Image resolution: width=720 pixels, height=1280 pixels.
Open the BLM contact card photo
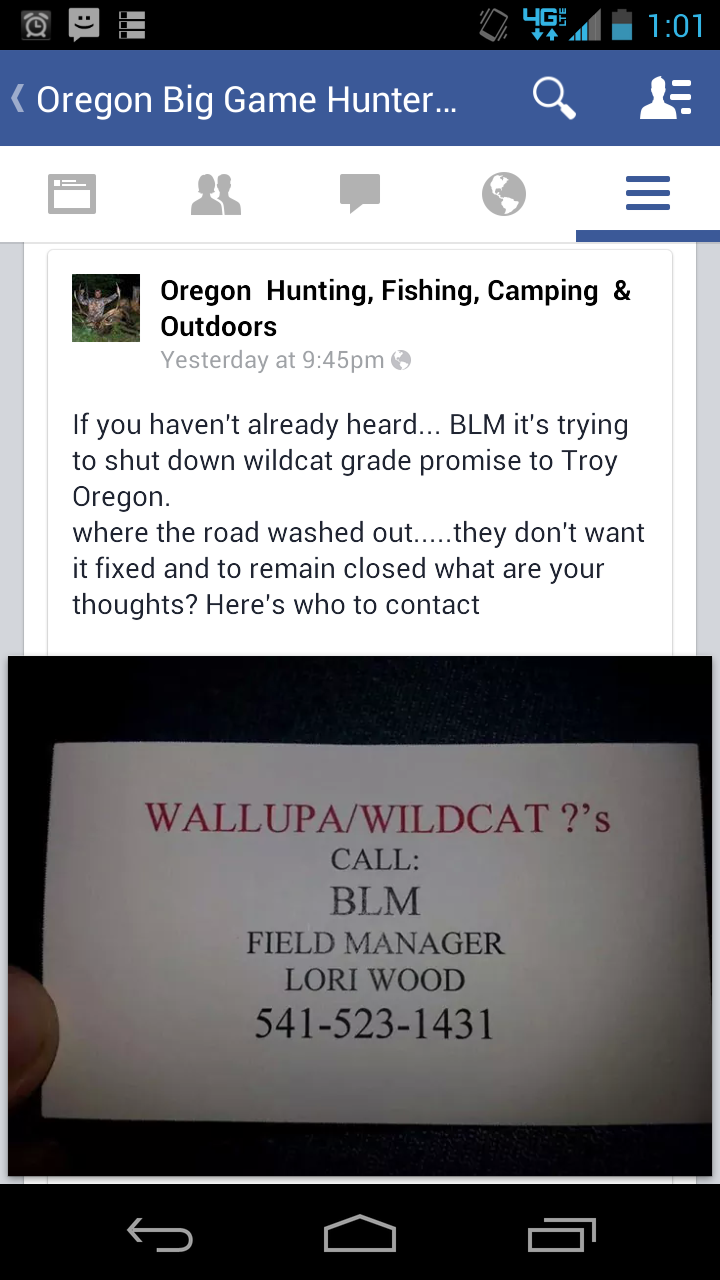click(360, 915)
